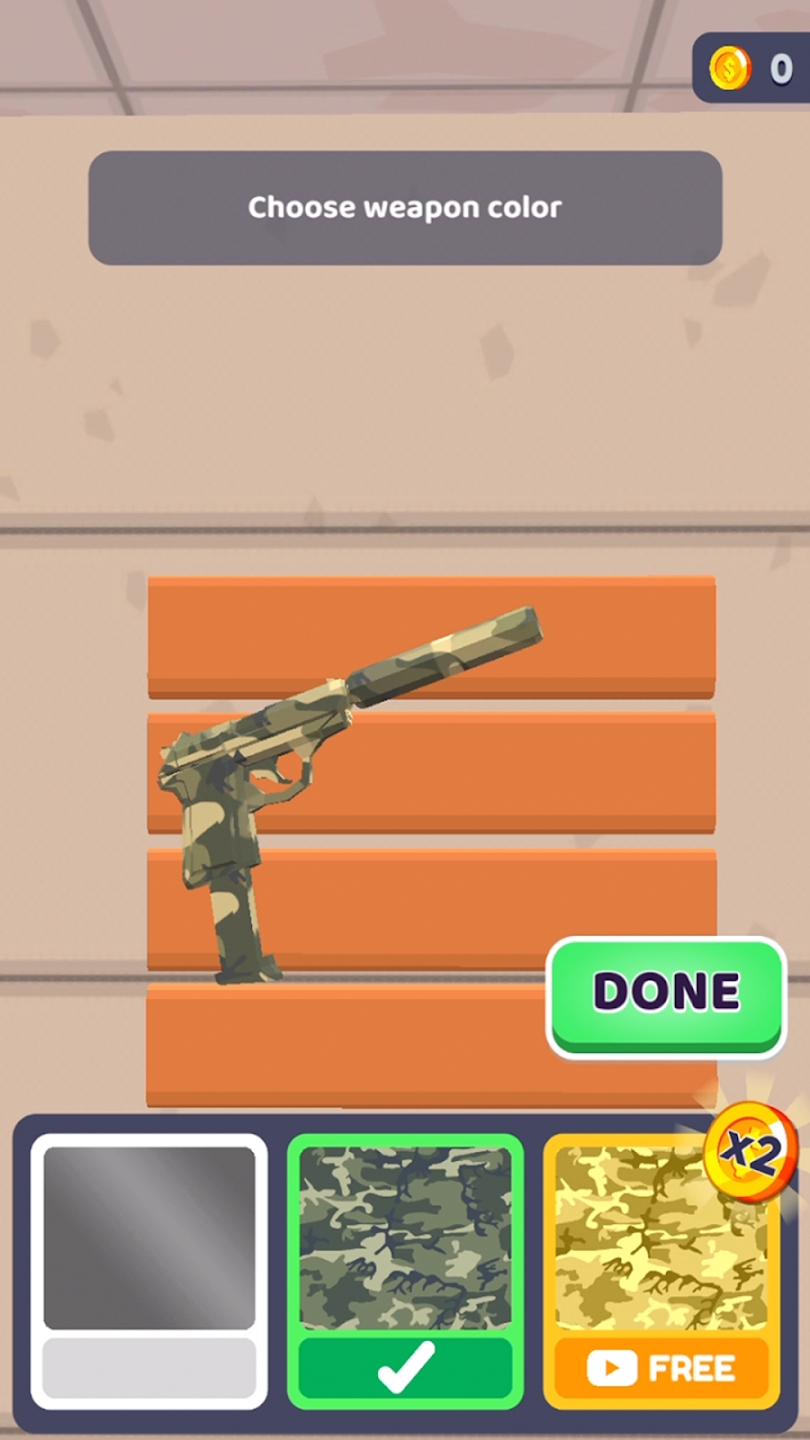The height and width of the screenshot is (1440, 810).
Task: Choose the green camouflage weapon color
Action: coord(405,1238)
